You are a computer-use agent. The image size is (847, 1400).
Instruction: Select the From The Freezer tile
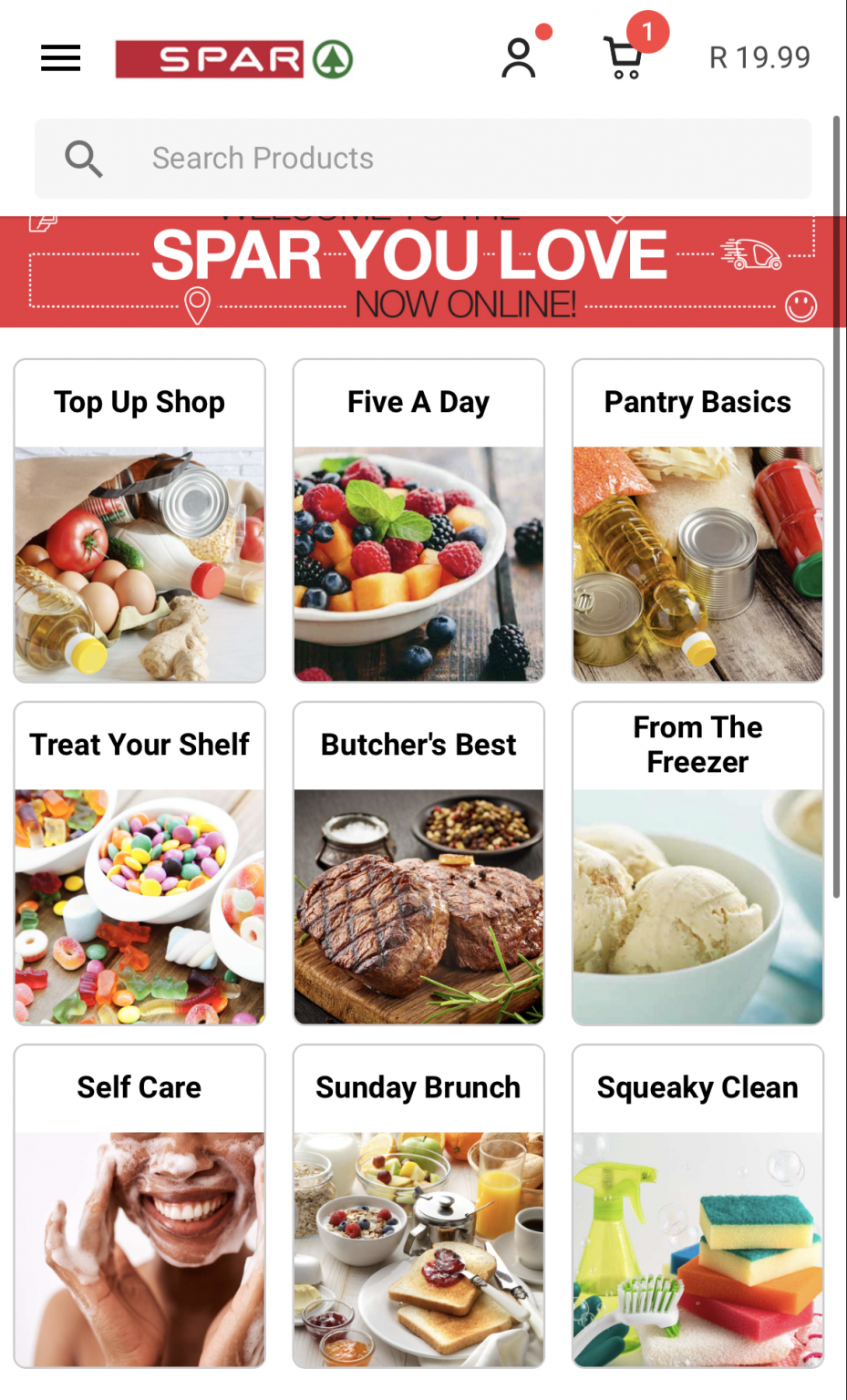697,864
